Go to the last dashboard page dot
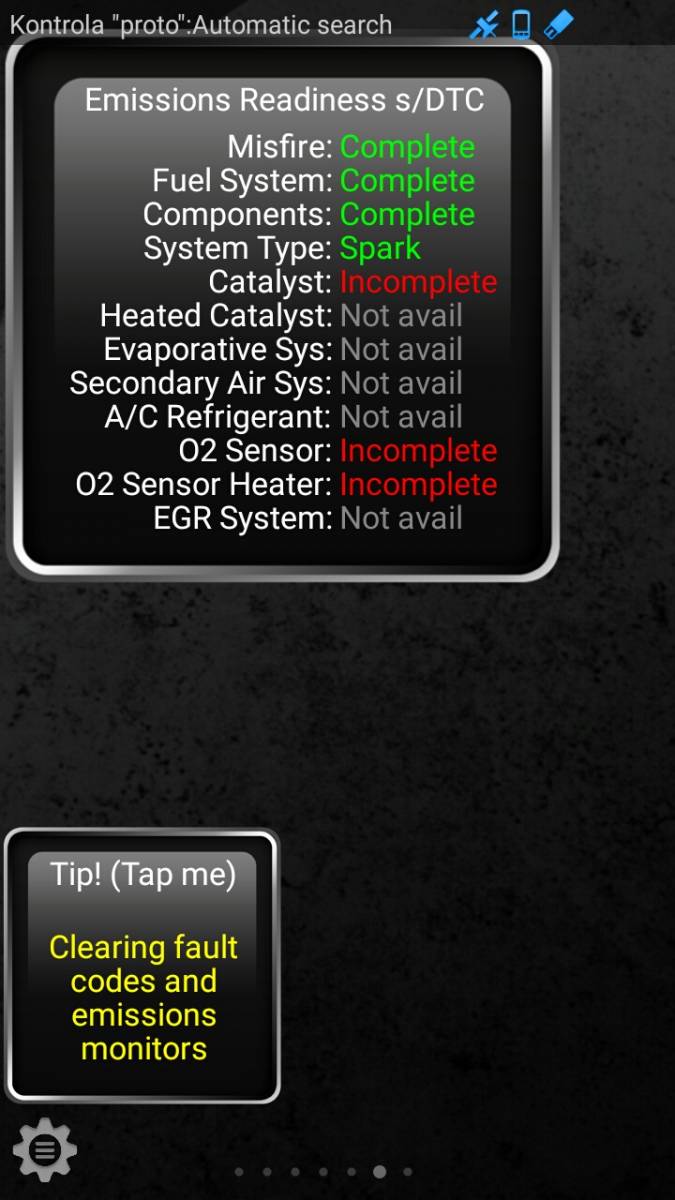Image resolution: width=675 pixels, height=1200 pixels. tap(407, 1171)
